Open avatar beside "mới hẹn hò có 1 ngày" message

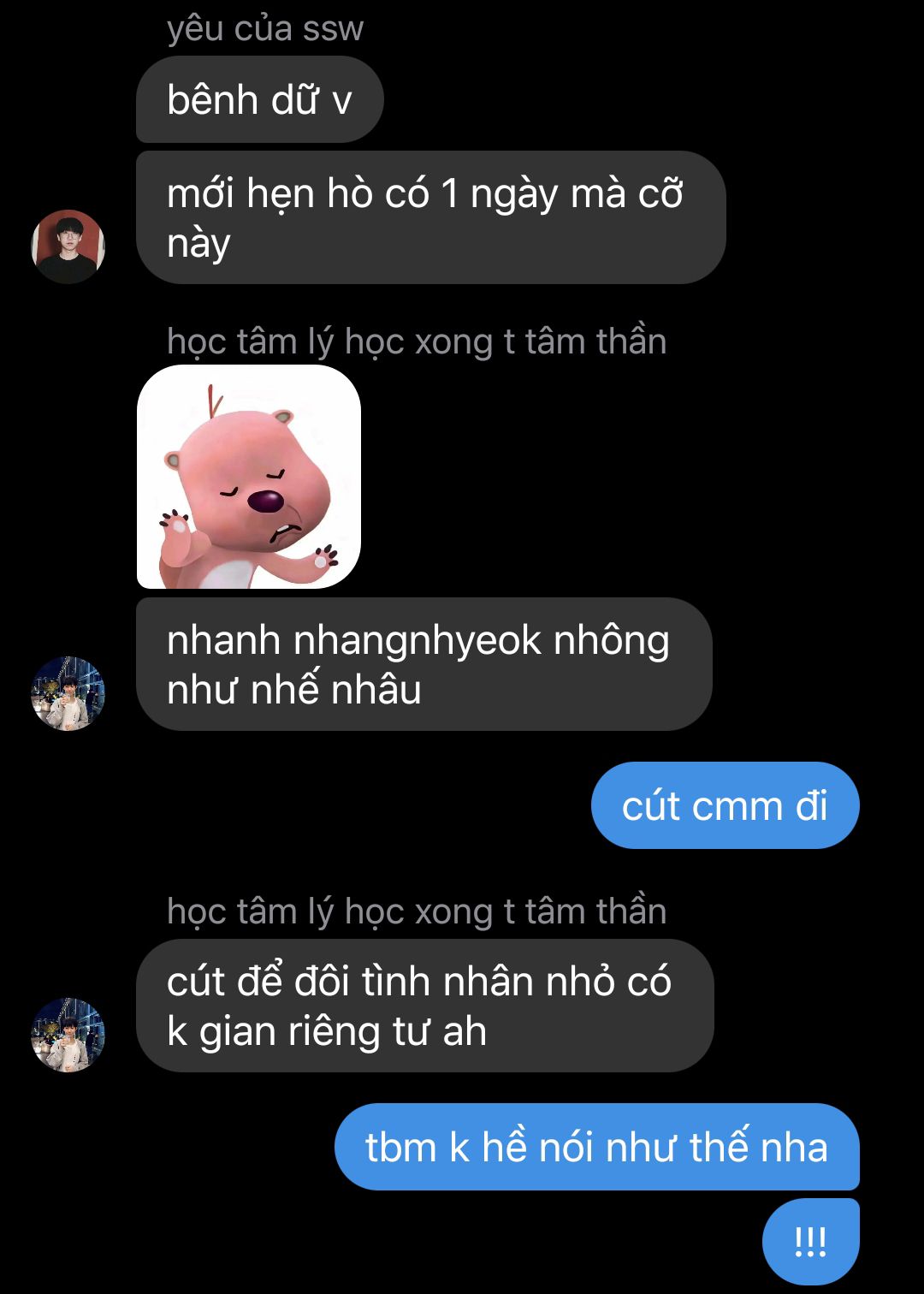tap(68, 246)
